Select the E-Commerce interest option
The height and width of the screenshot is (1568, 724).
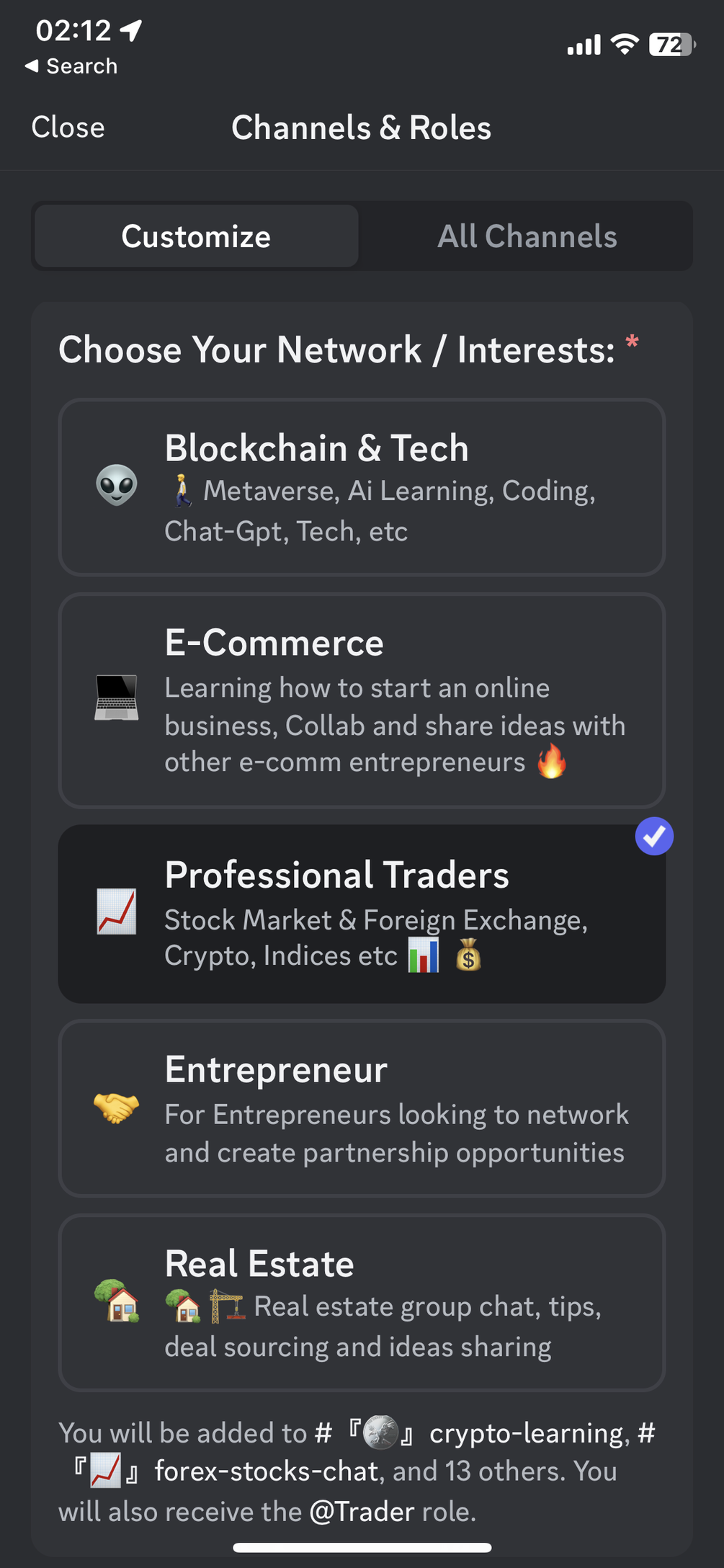tap(362, 700)
